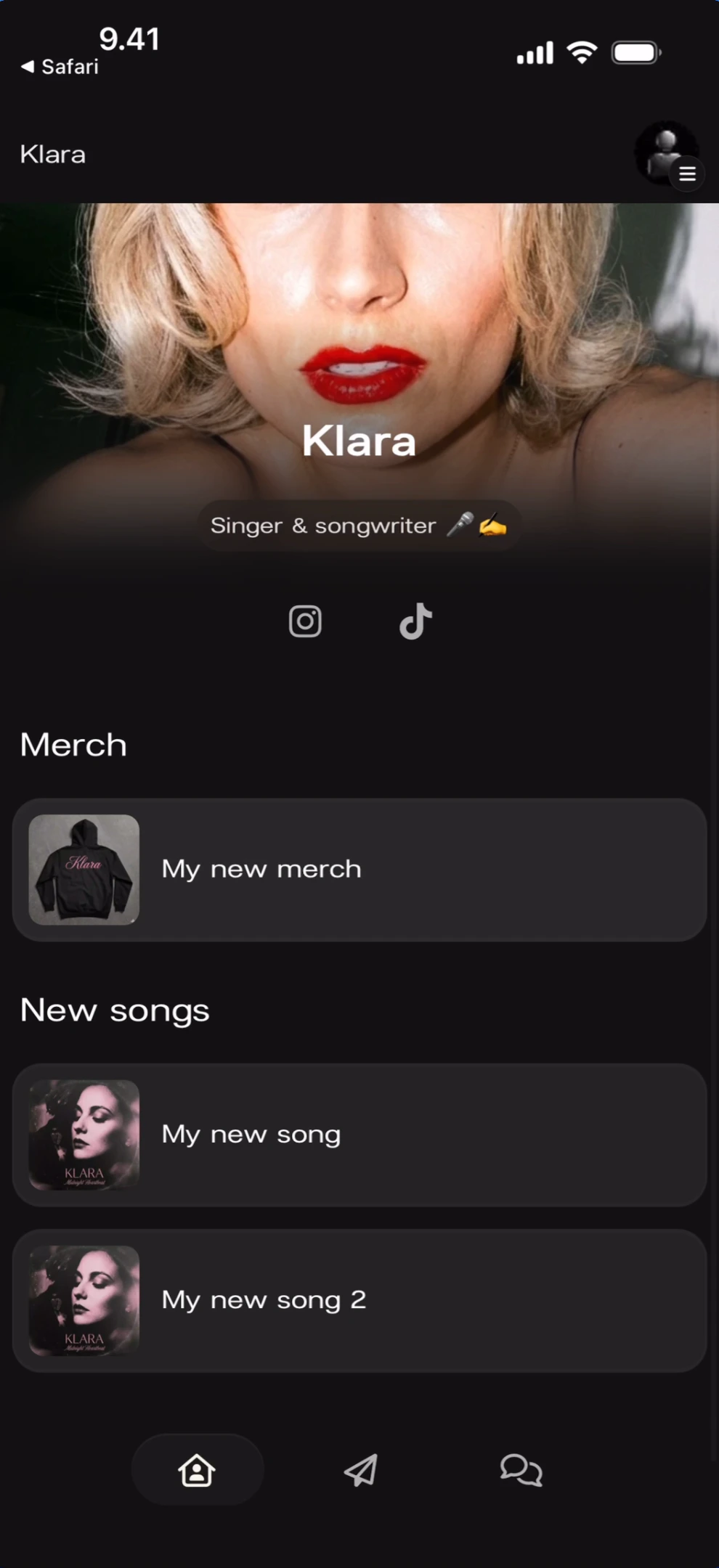
Task: Tap the Klara name on the hero banner
Action: click(x=359, y=441)
